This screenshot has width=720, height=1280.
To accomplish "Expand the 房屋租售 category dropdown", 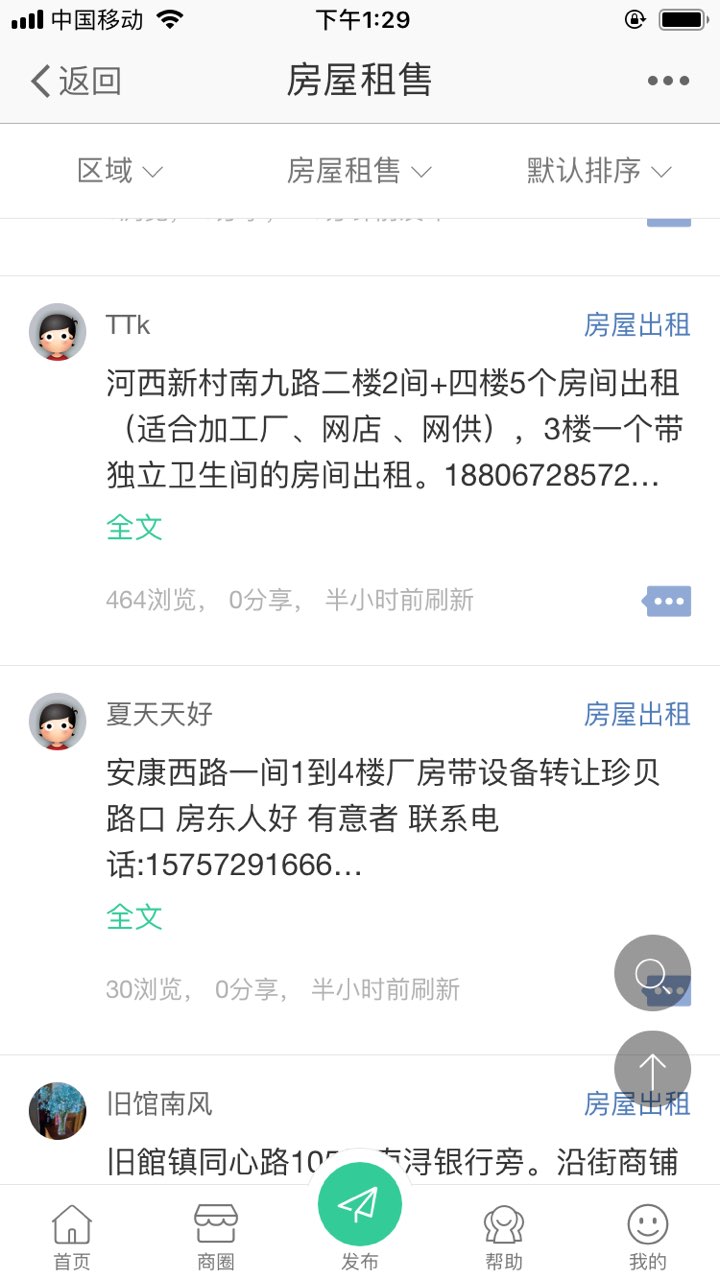I will click(x=358, y=171).
